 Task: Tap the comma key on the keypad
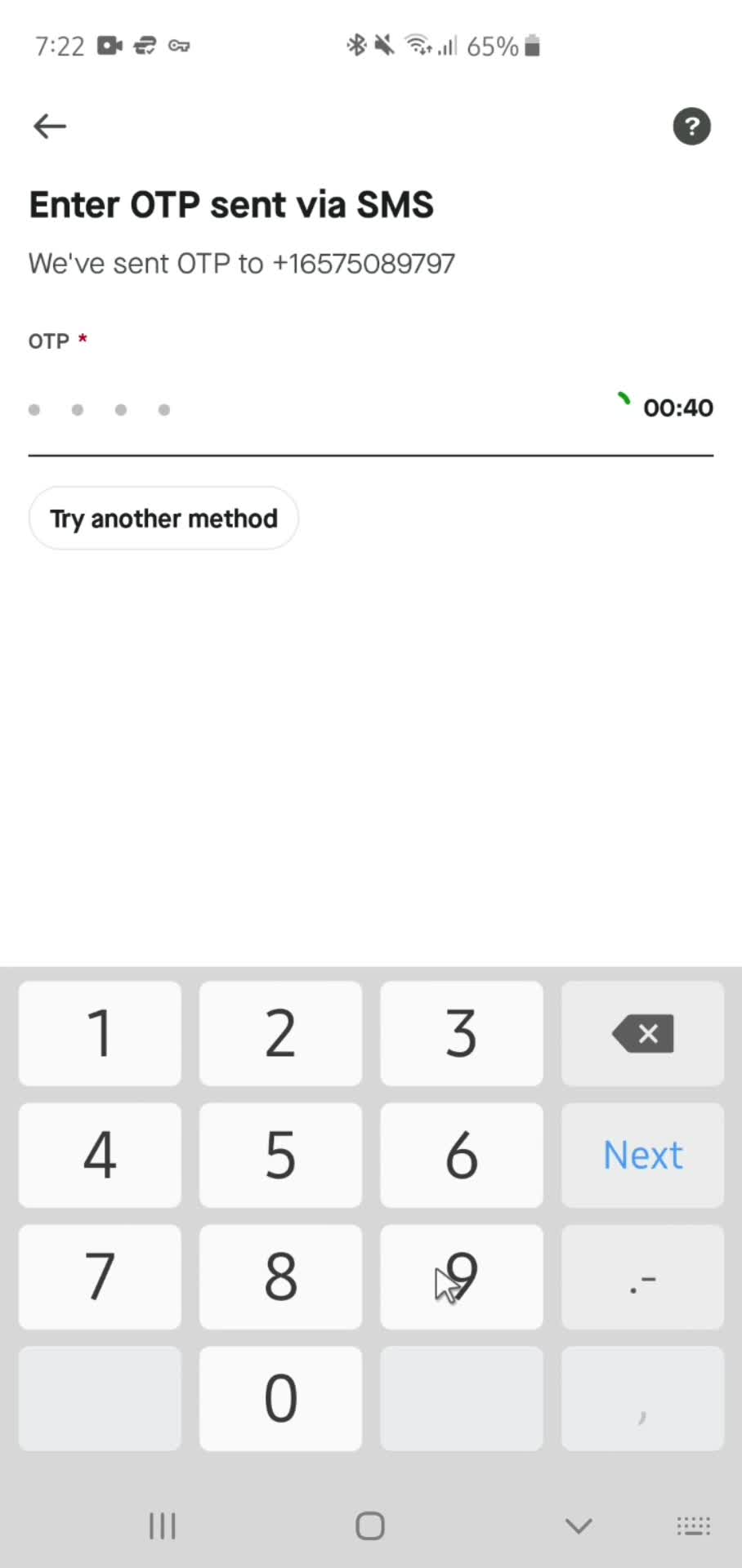[642, 1398]
